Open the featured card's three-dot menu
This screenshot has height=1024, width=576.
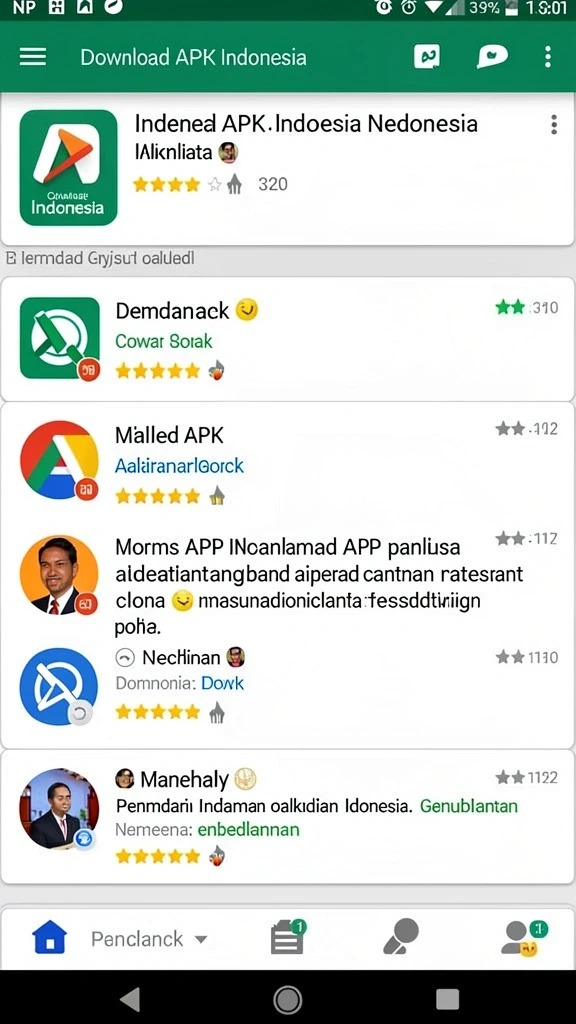[554, 124]
